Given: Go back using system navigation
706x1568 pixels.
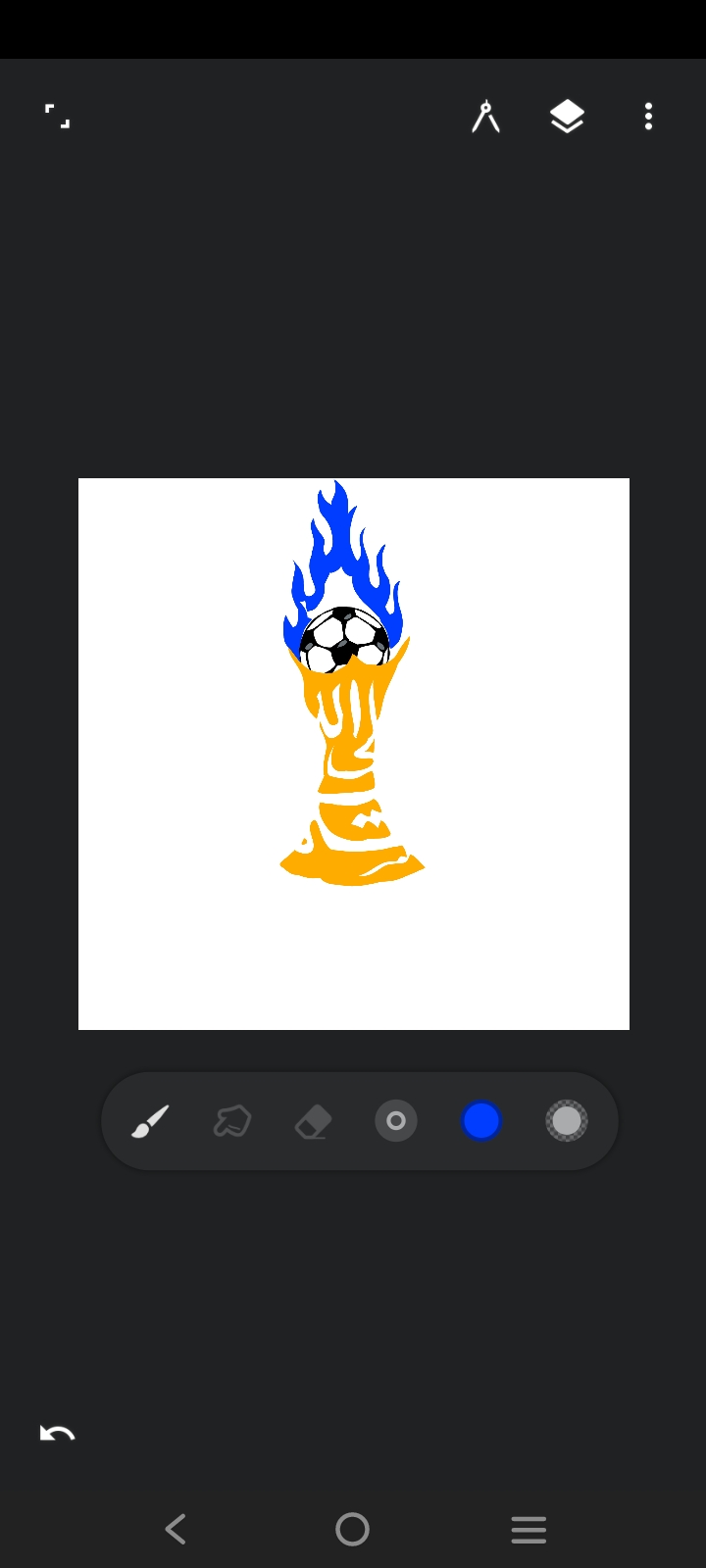Looking at the screenshot, I should [176, 1529].
